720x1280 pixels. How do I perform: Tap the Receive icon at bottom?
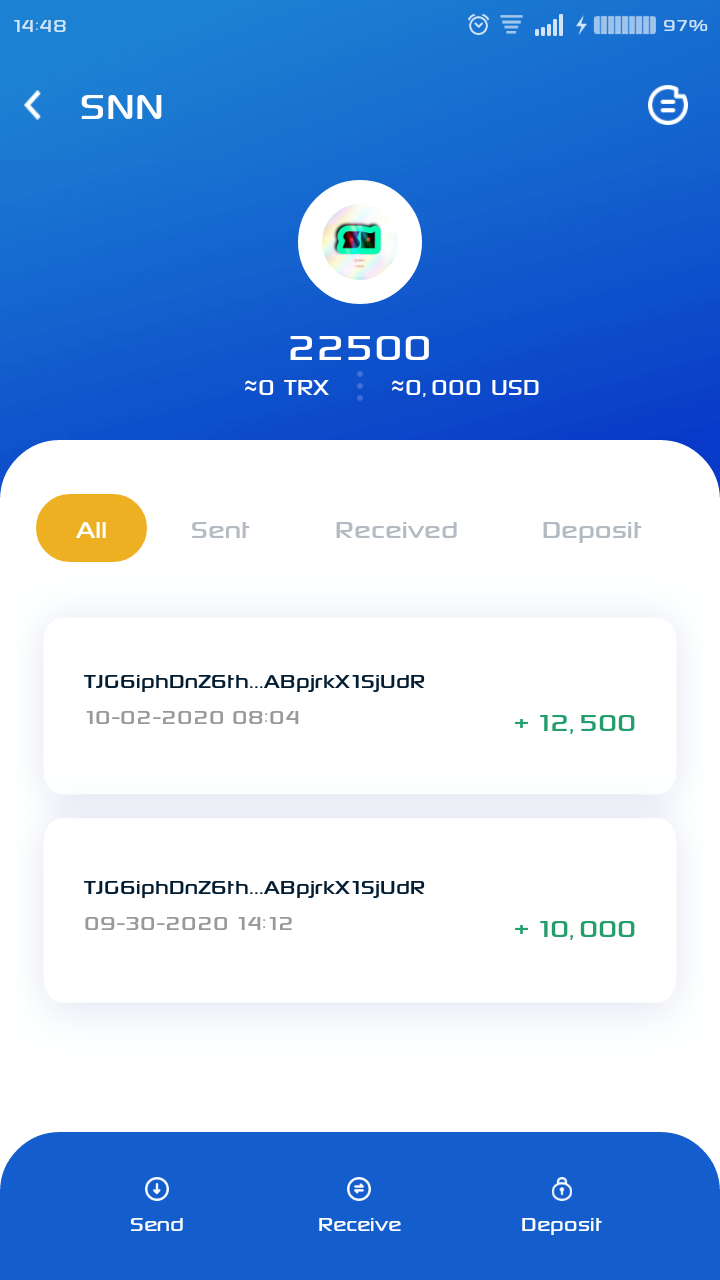click(359, 1189)
